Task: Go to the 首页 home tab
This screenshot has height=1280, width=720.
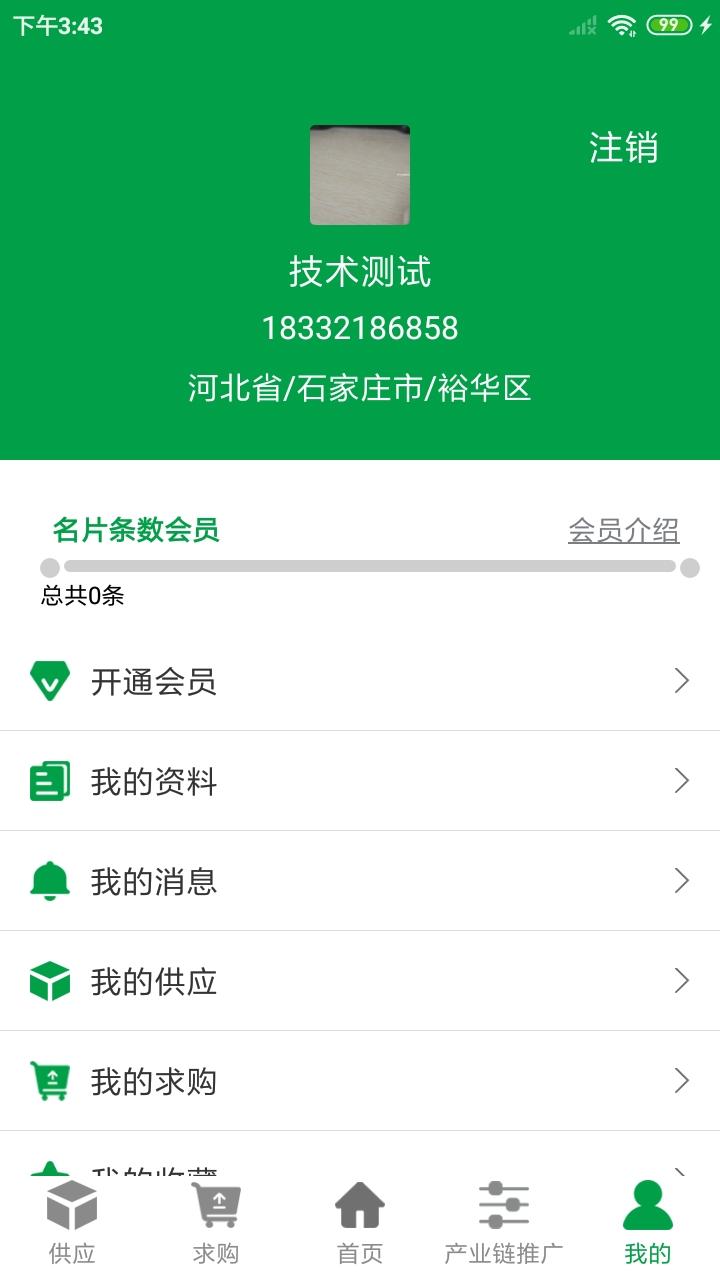Action: click(360, 1222)
